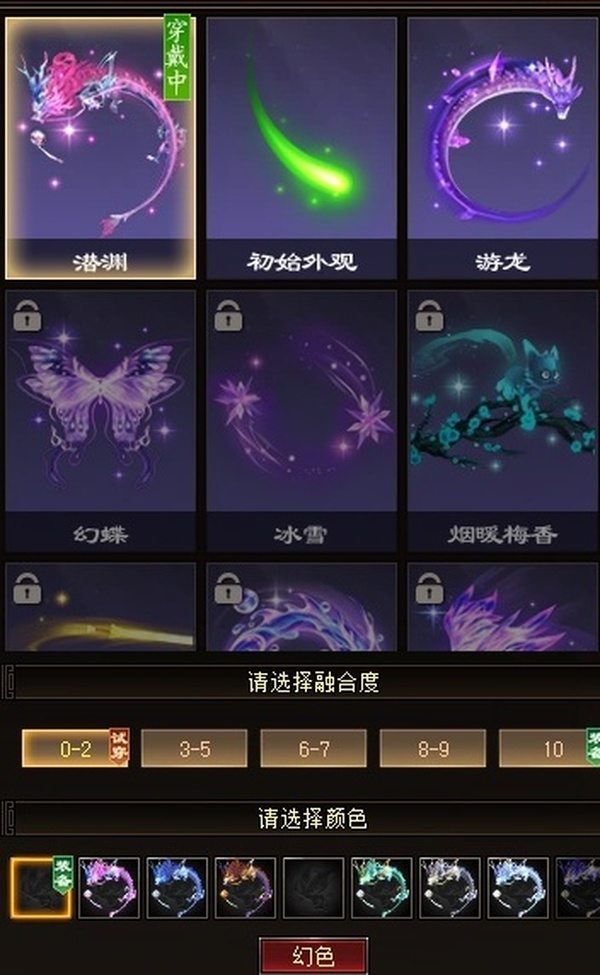Image resolution: width=600 pixels, height=975 pixels.
Task: Tap the locked 冰雪 appearance card
Action: [x=302, y=420]
